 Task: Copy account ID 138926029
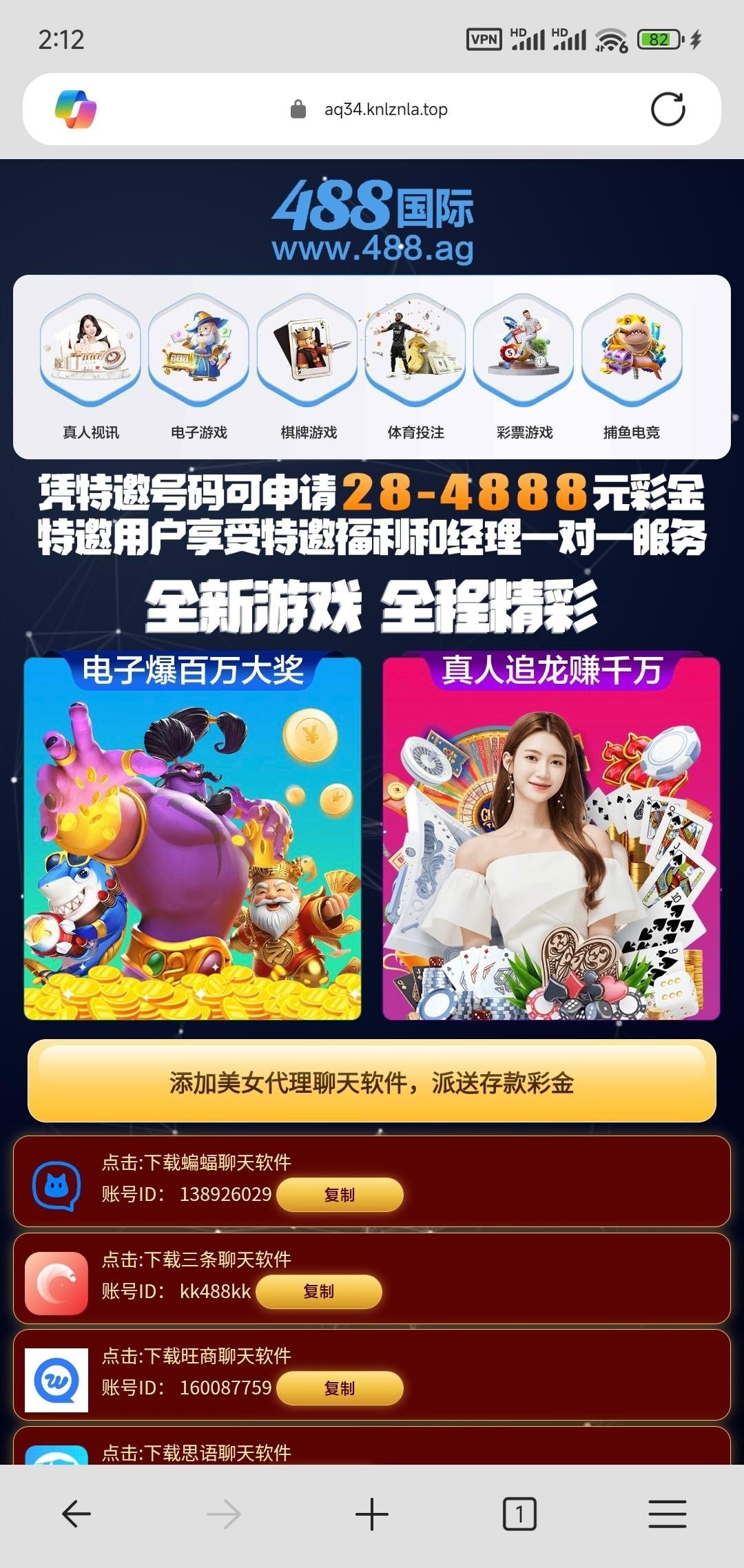(x=340, y=1195)
